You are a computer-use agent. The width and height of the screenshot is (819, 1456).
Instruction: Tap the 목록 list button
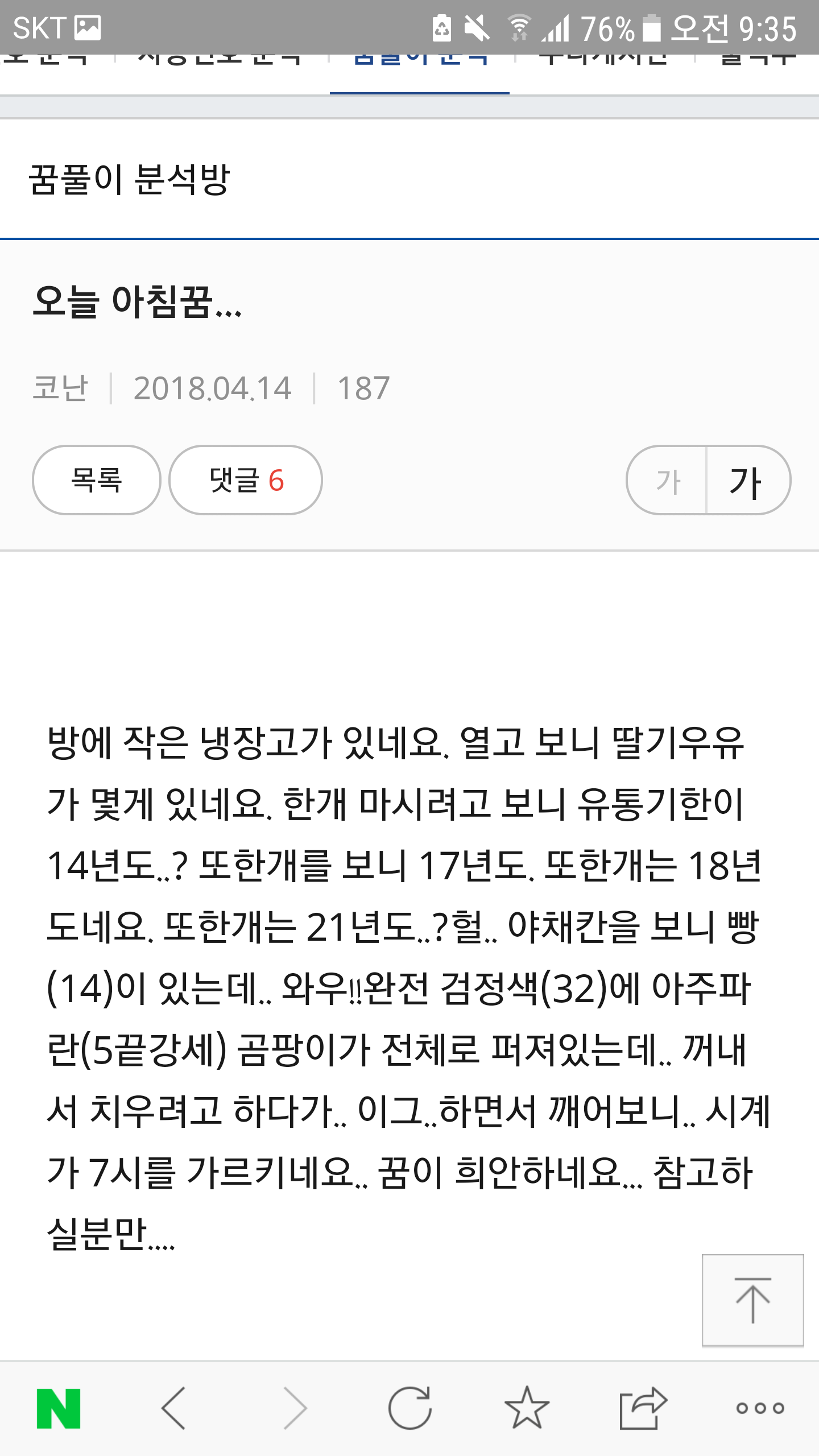[x=96, y=481]
